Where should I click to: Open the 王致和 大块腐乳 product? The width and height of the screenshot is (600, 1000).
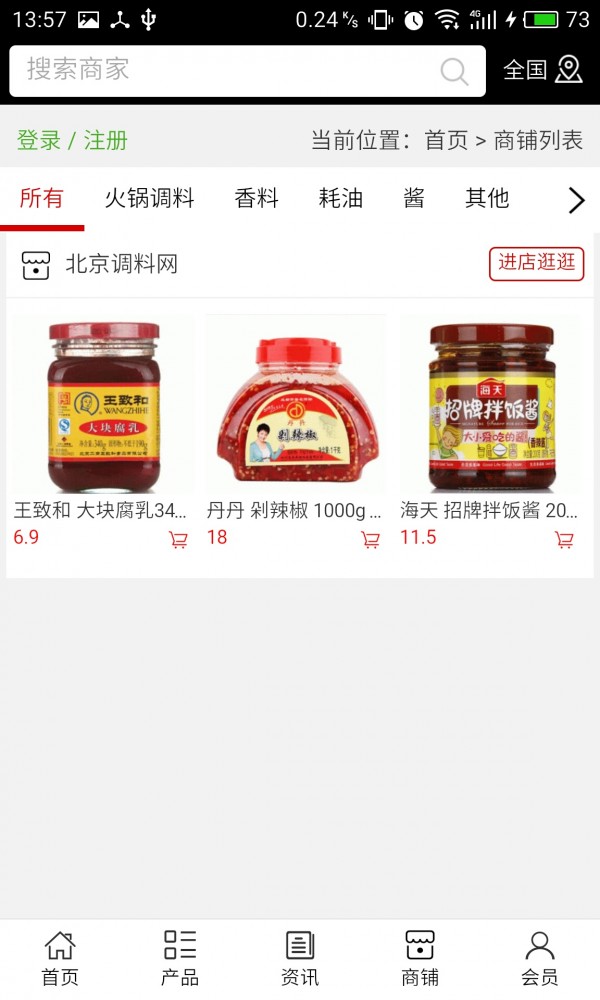(103, 405)
